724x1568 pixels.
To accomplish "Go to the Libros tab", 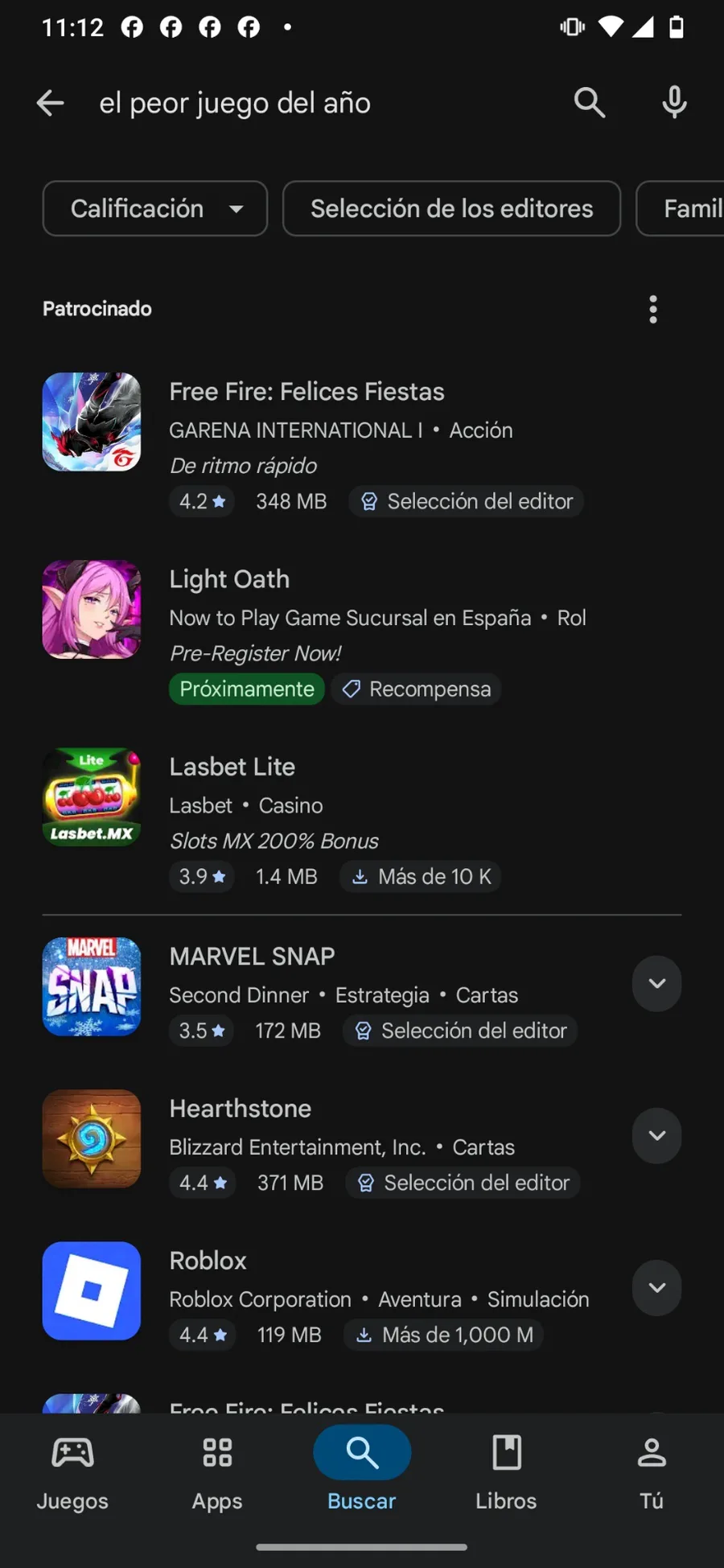I will 506,1472.
